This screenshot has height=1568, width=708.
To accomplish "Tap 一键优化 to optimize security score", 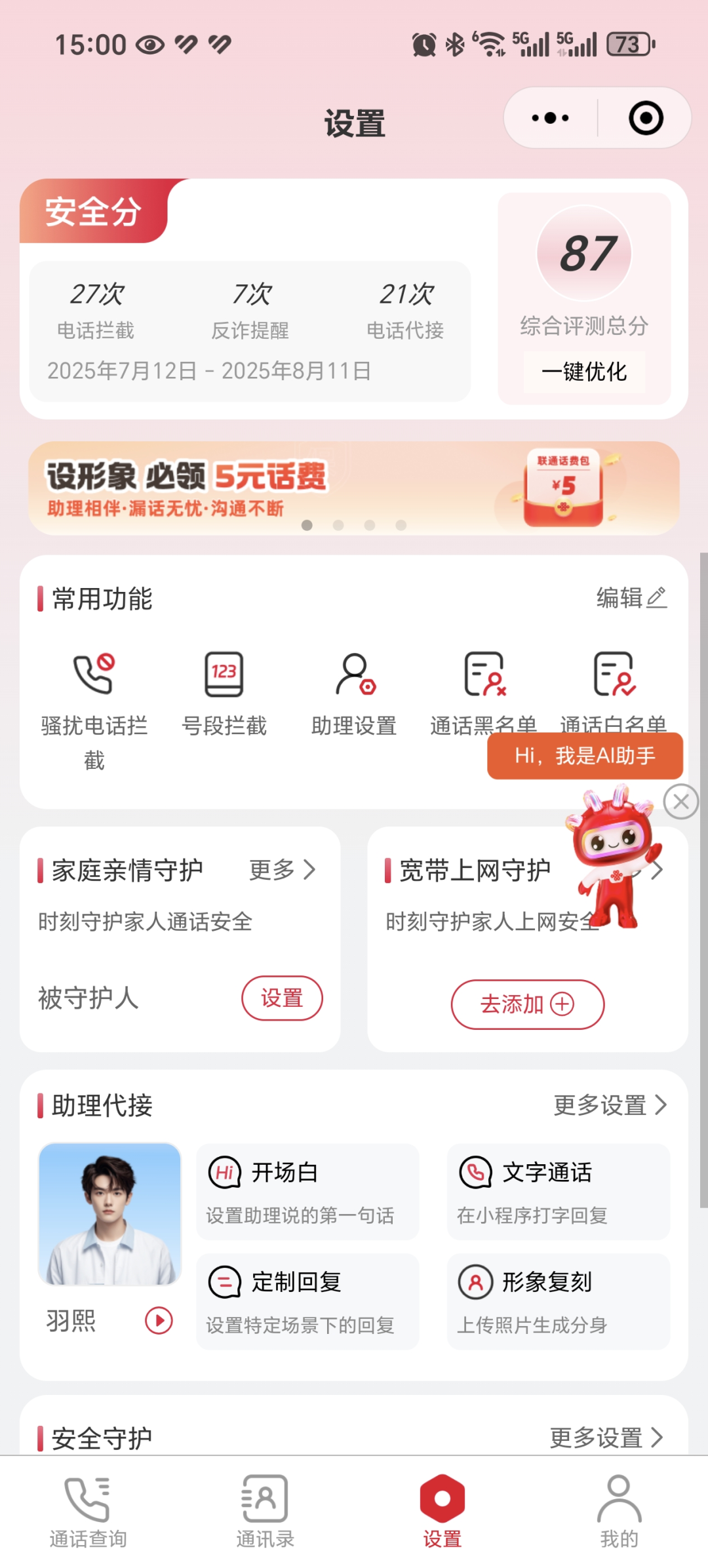I will [583, 372].
